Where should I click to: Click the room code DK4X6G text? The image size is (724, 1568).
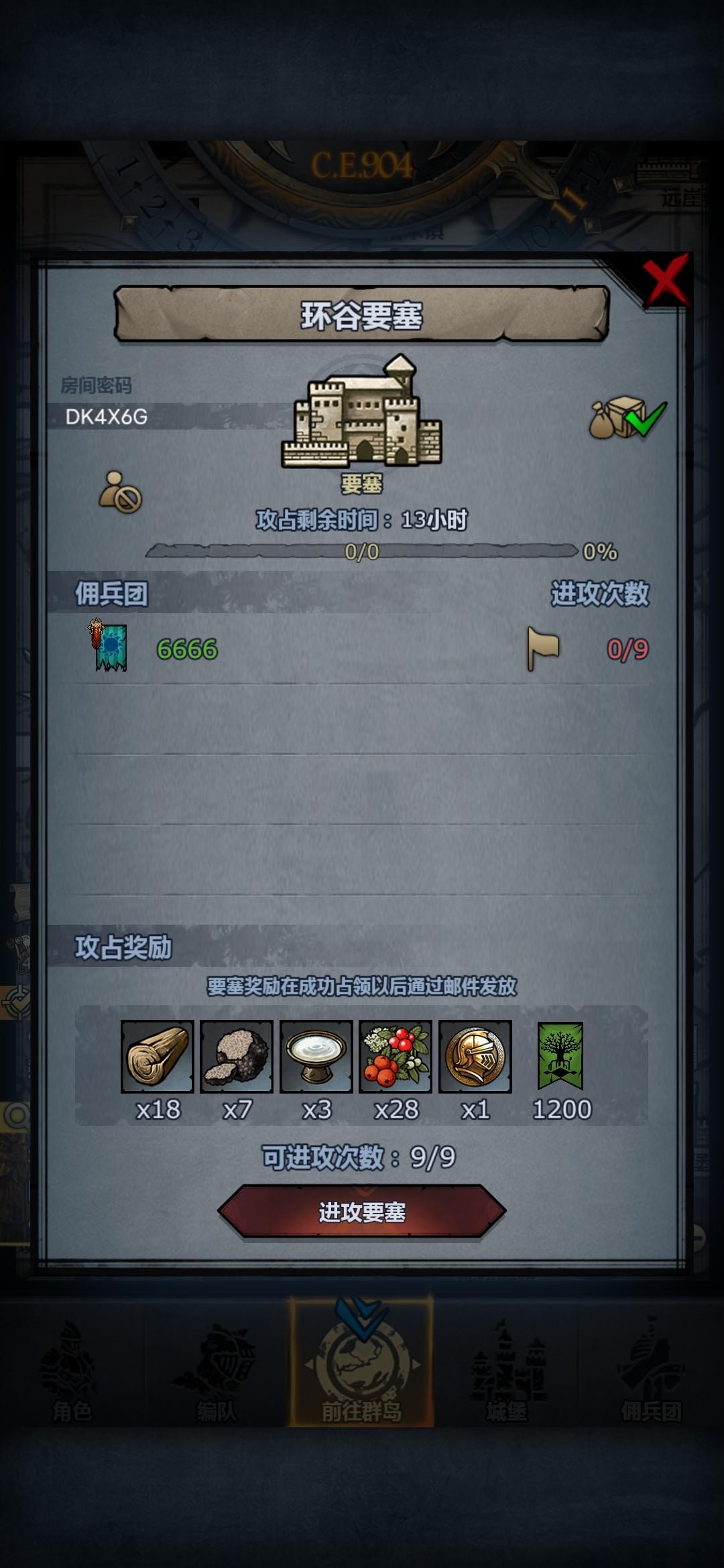click(107, 417)
